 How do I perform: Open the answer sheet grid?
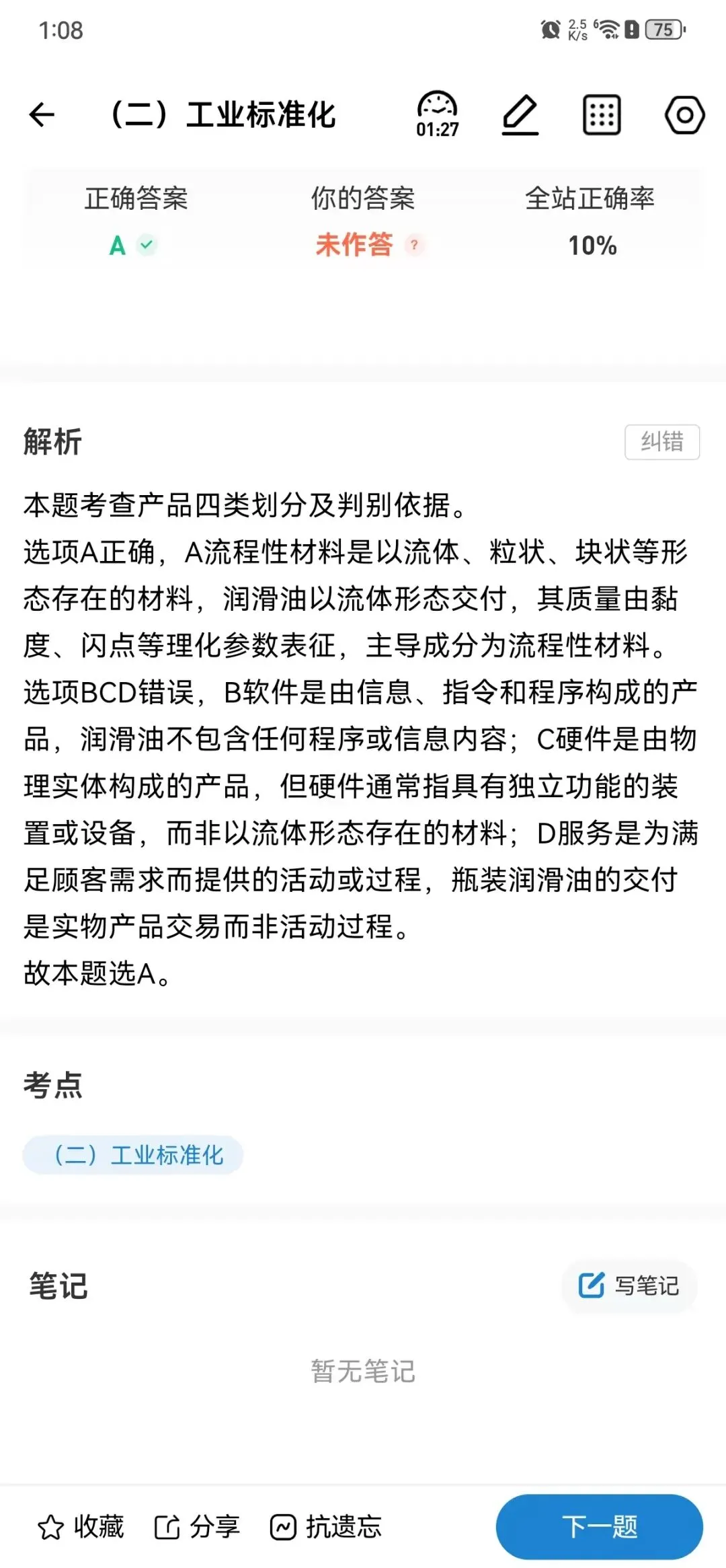tap(601, 115)
